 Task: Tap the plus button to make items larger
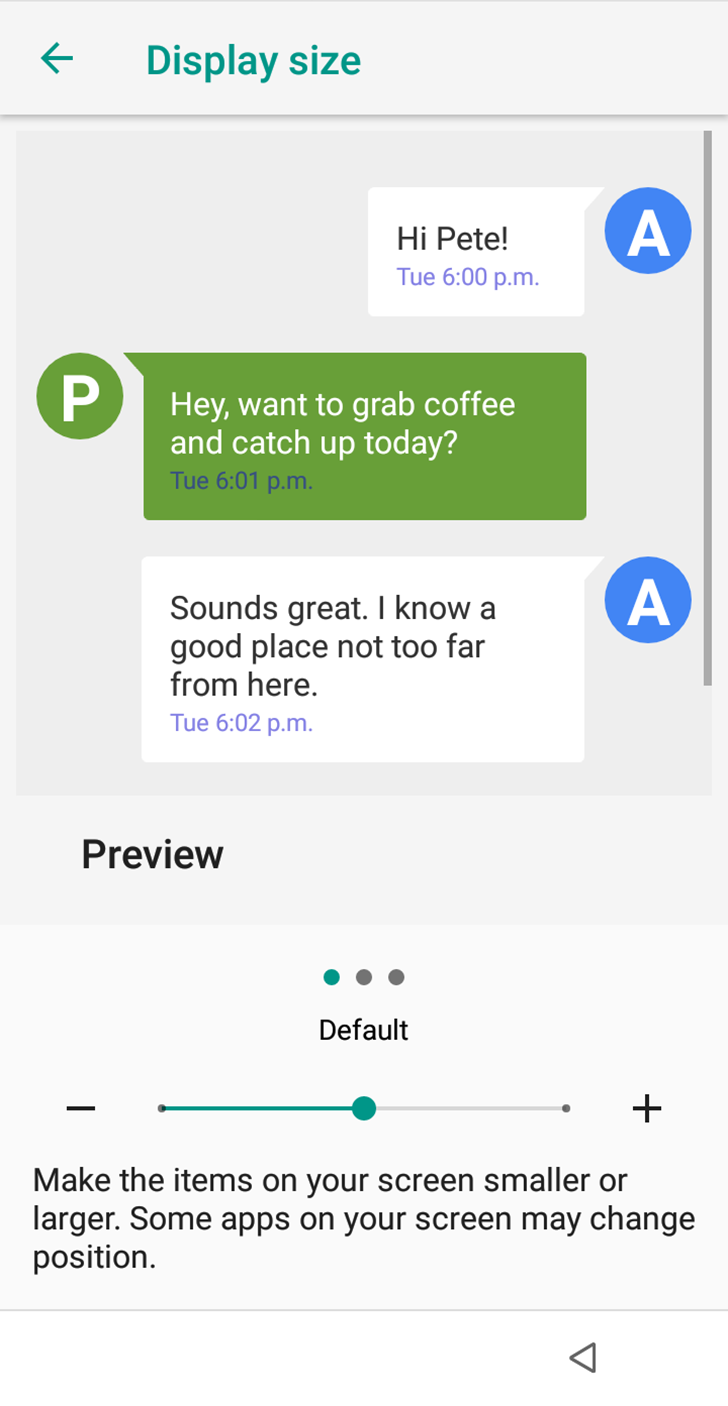(x=647, y=1108)
